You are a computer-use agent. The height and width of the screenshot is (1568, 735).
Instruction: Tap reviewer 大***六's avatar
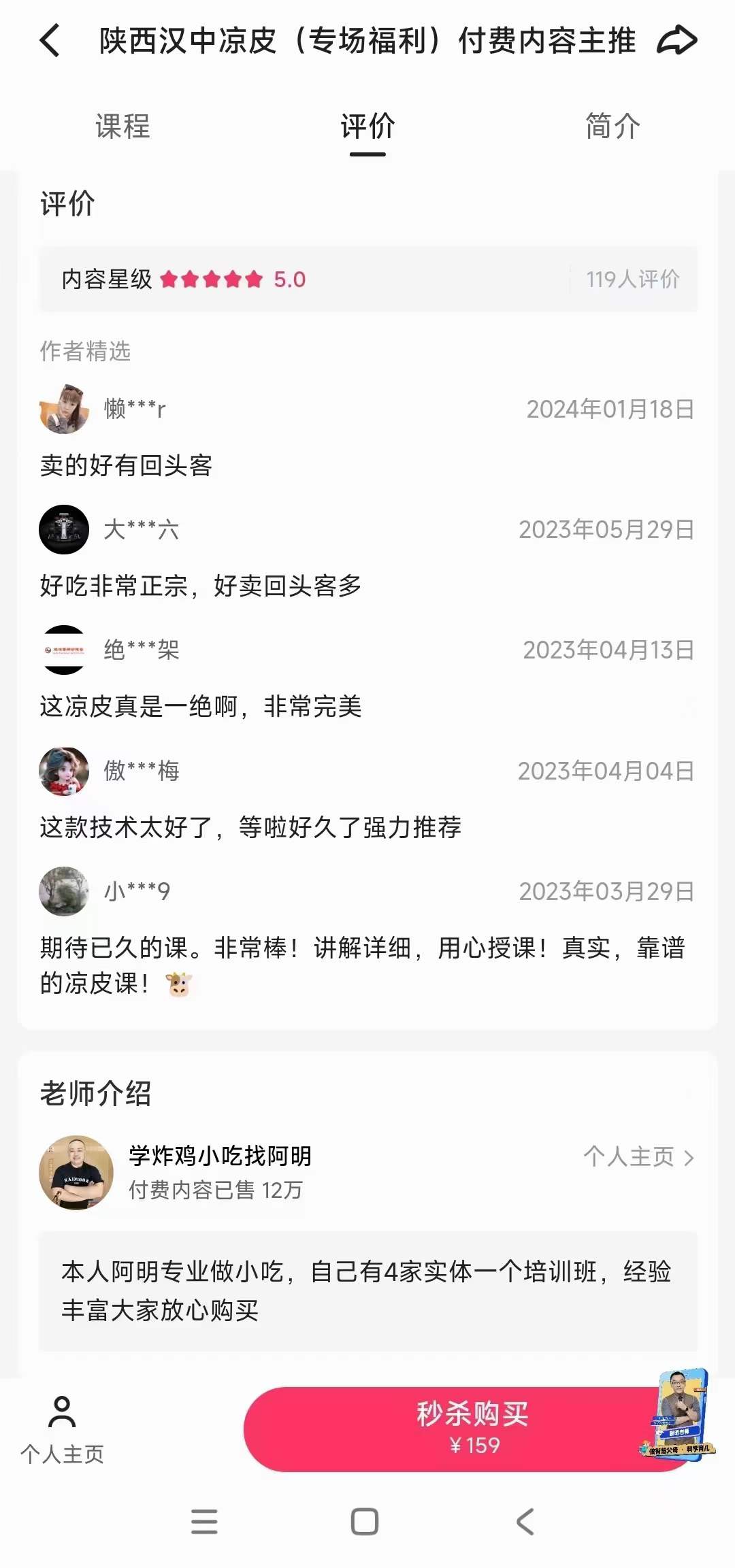click(x=63, y=531)
